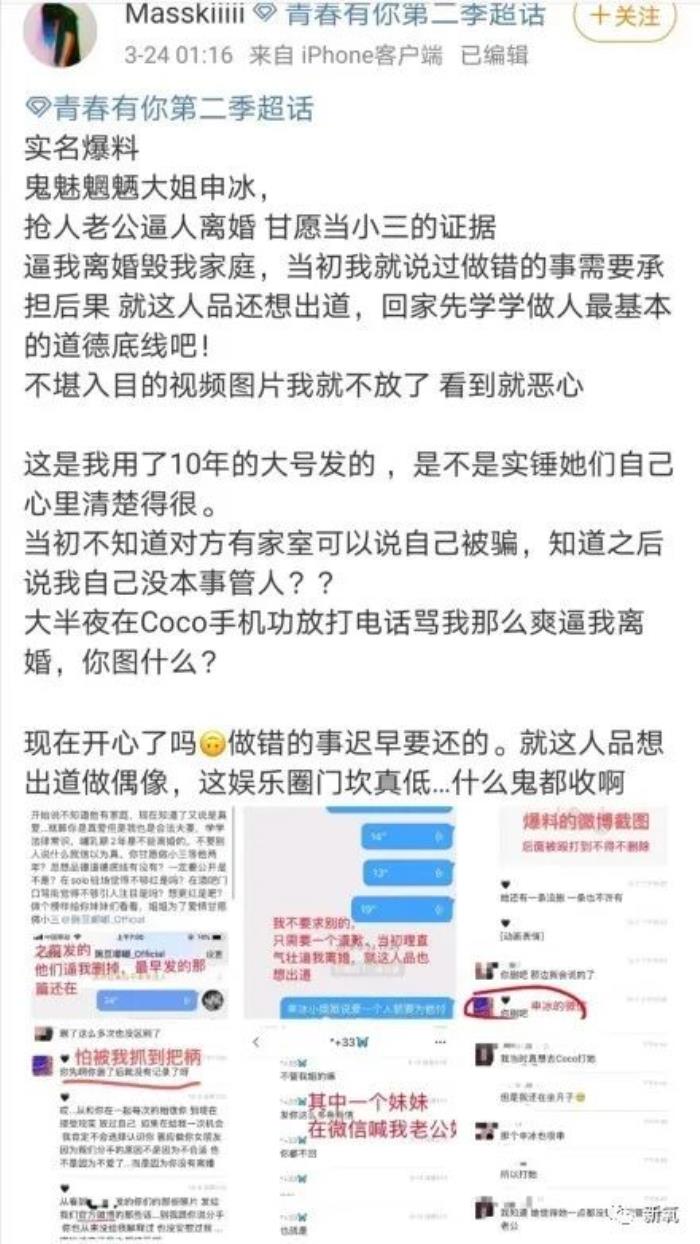700x1244 pixels.
Task: Open the 青春有你第二季超话 link in the post
Action: (170, 107)
